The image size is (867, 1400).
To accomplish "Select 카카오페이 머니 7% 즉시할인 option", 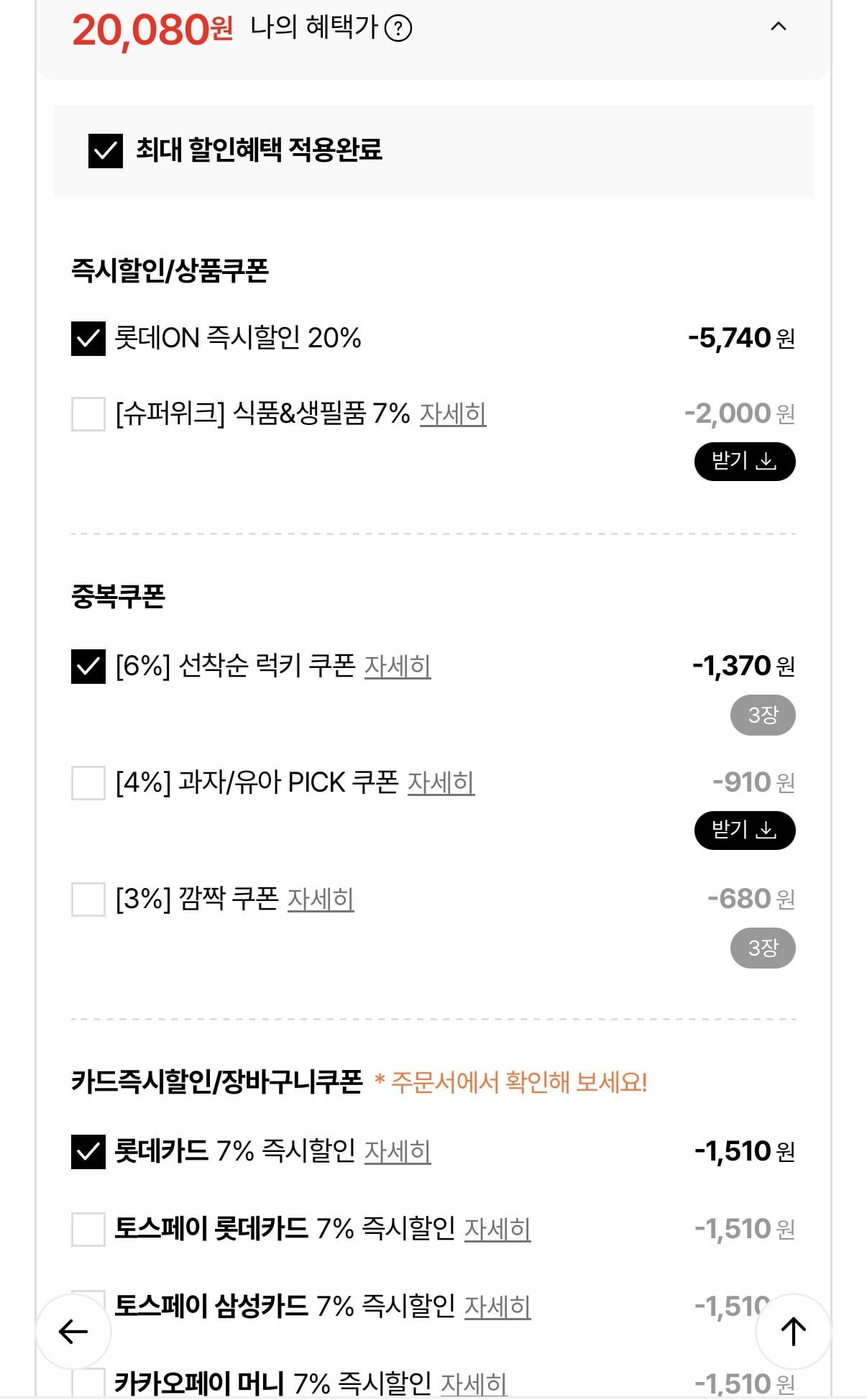I will [x=88, y=1379].
